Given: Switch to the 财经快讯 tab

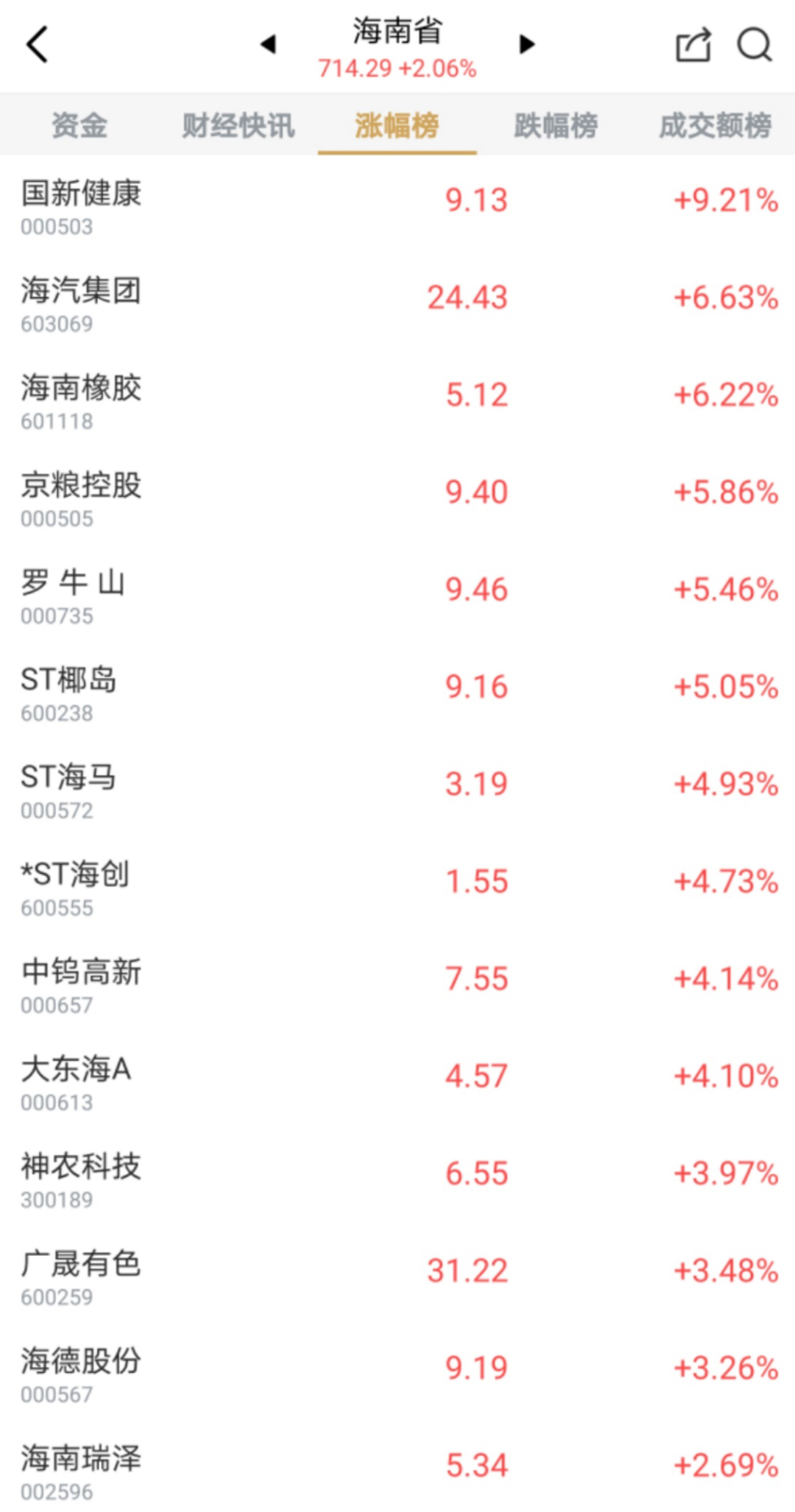Looking at the screenshot, I should click(x=238, y=125).
